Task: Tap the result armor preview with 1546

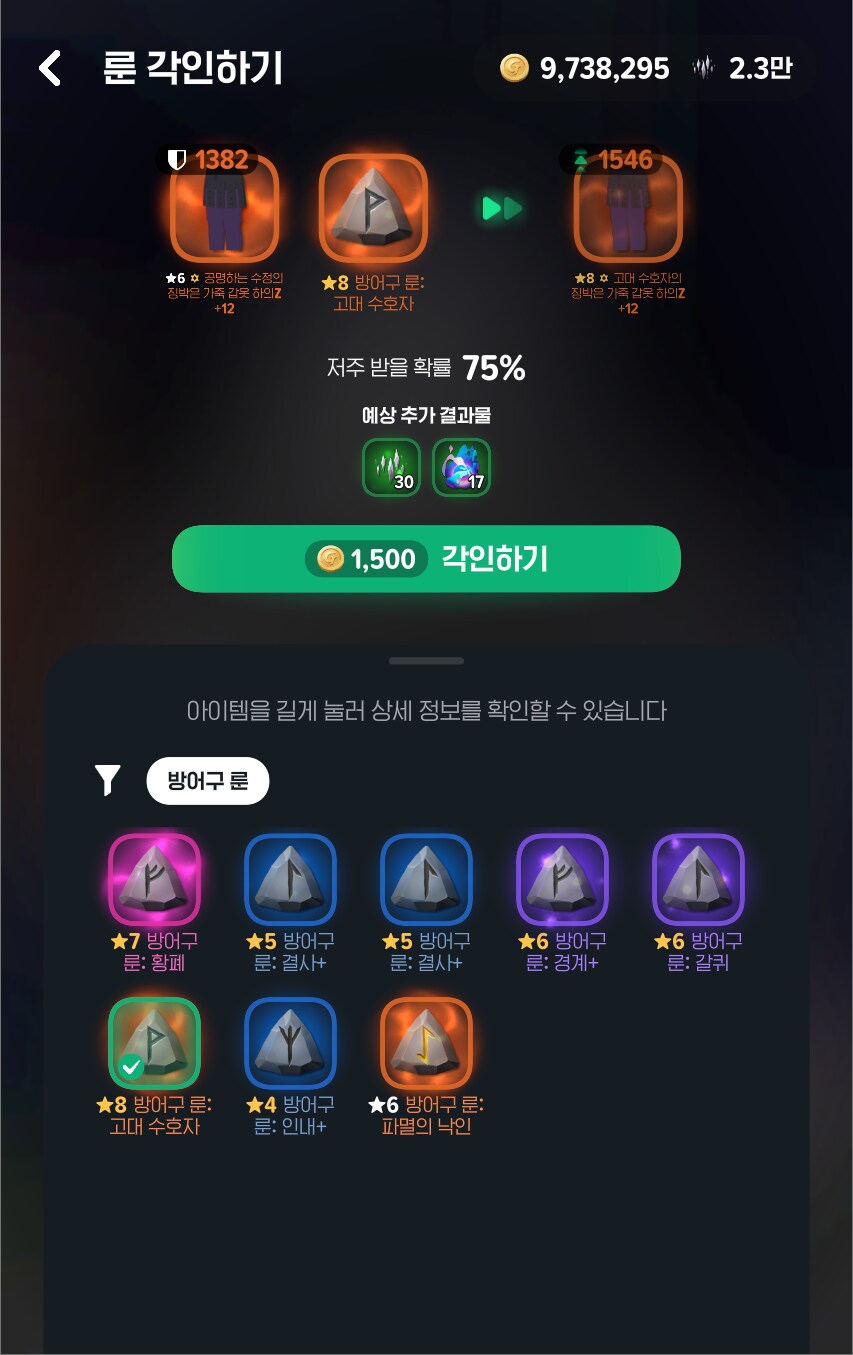Action: [x=627, y=209]
